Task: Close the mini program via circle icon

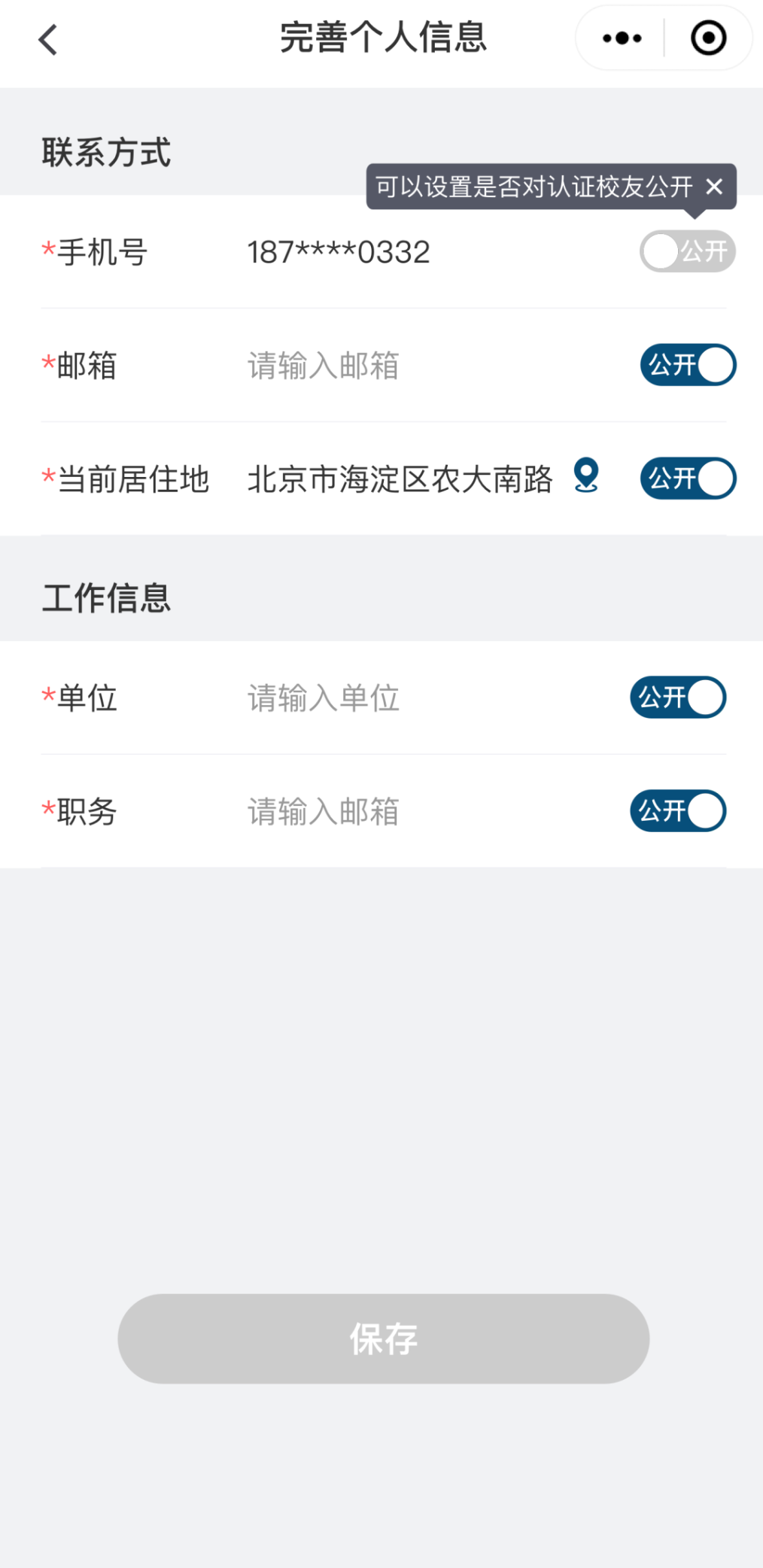Action: point(707,38)
